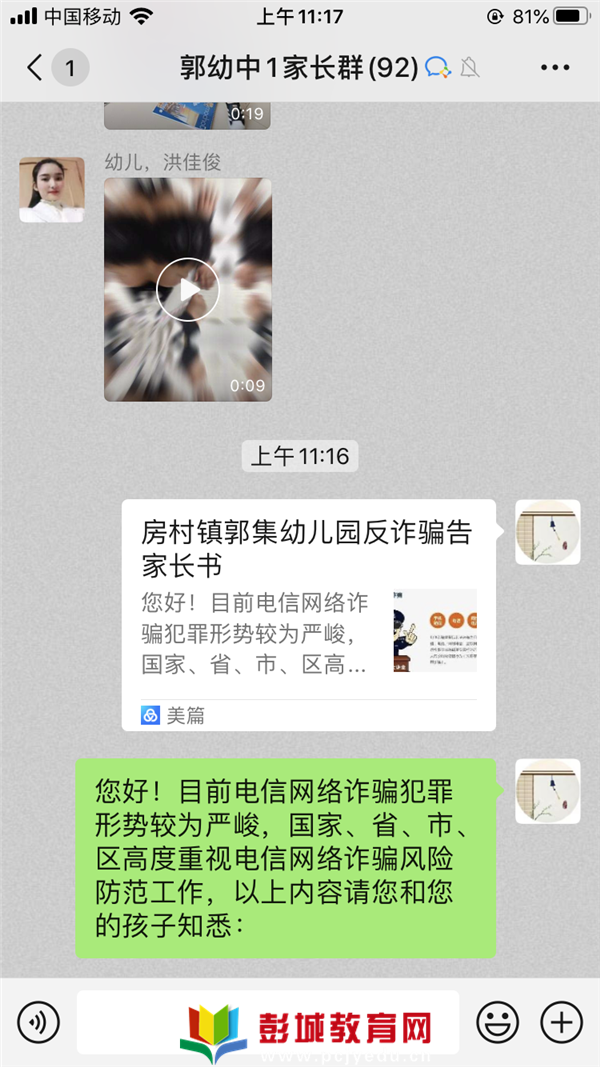Open the plus attachments menu
The height and width of the screenshot is (1067, 600).
tap(560, 1022)
